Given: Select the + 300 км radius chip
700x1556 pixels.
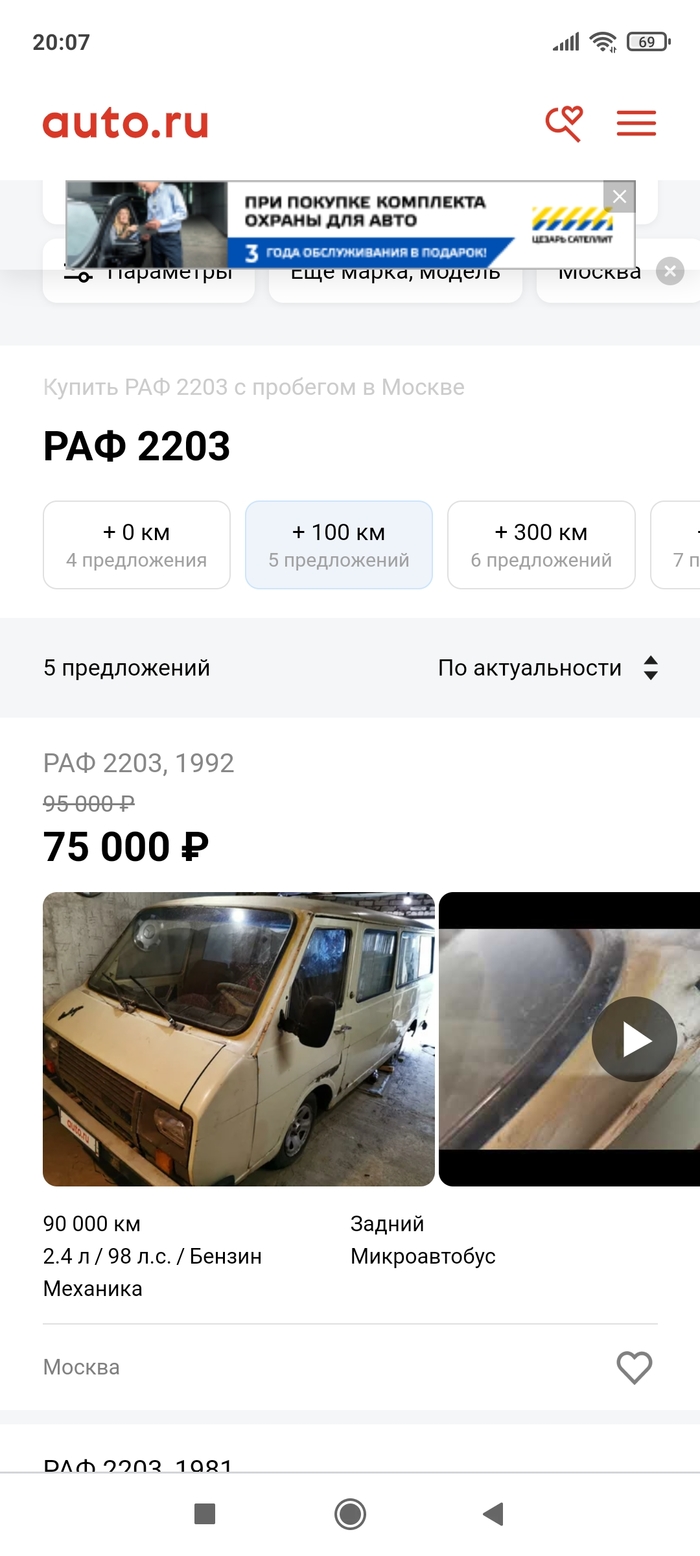Looking at the screenshot, I should coord(541,545).
